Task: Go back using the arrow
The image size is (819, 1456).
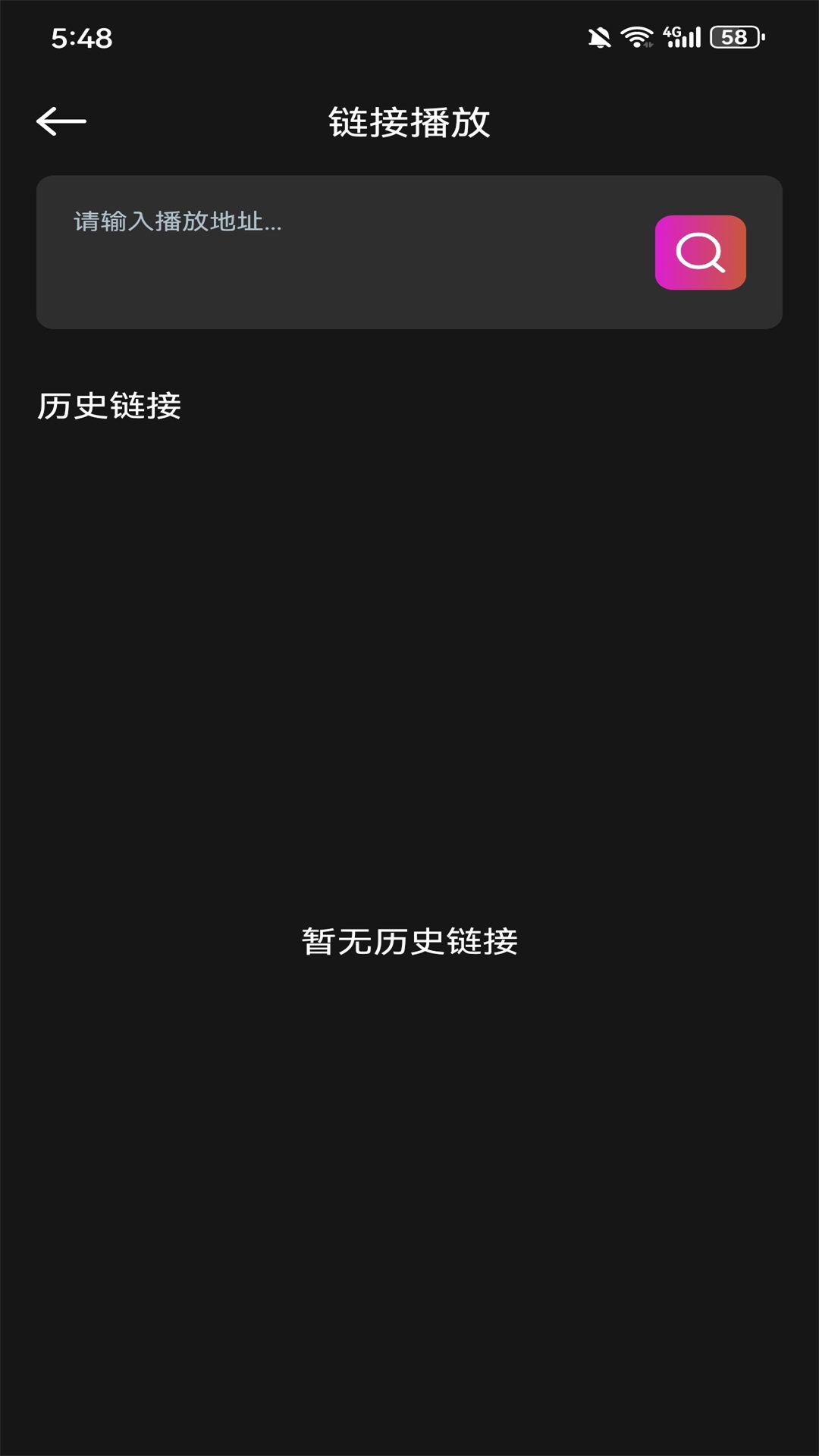Action: tap(61, 121)
